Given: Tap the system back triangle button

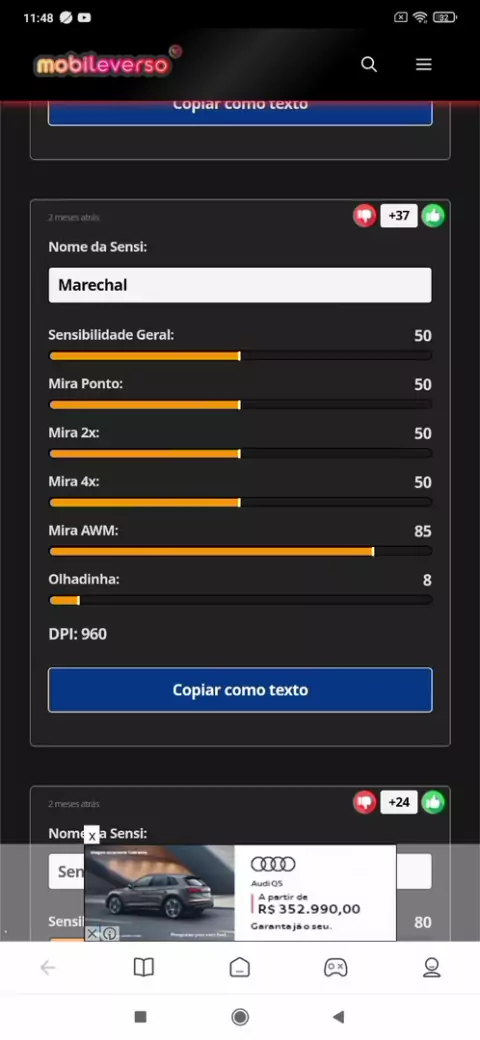Looking at the screenshot, I should (339, 1017).
